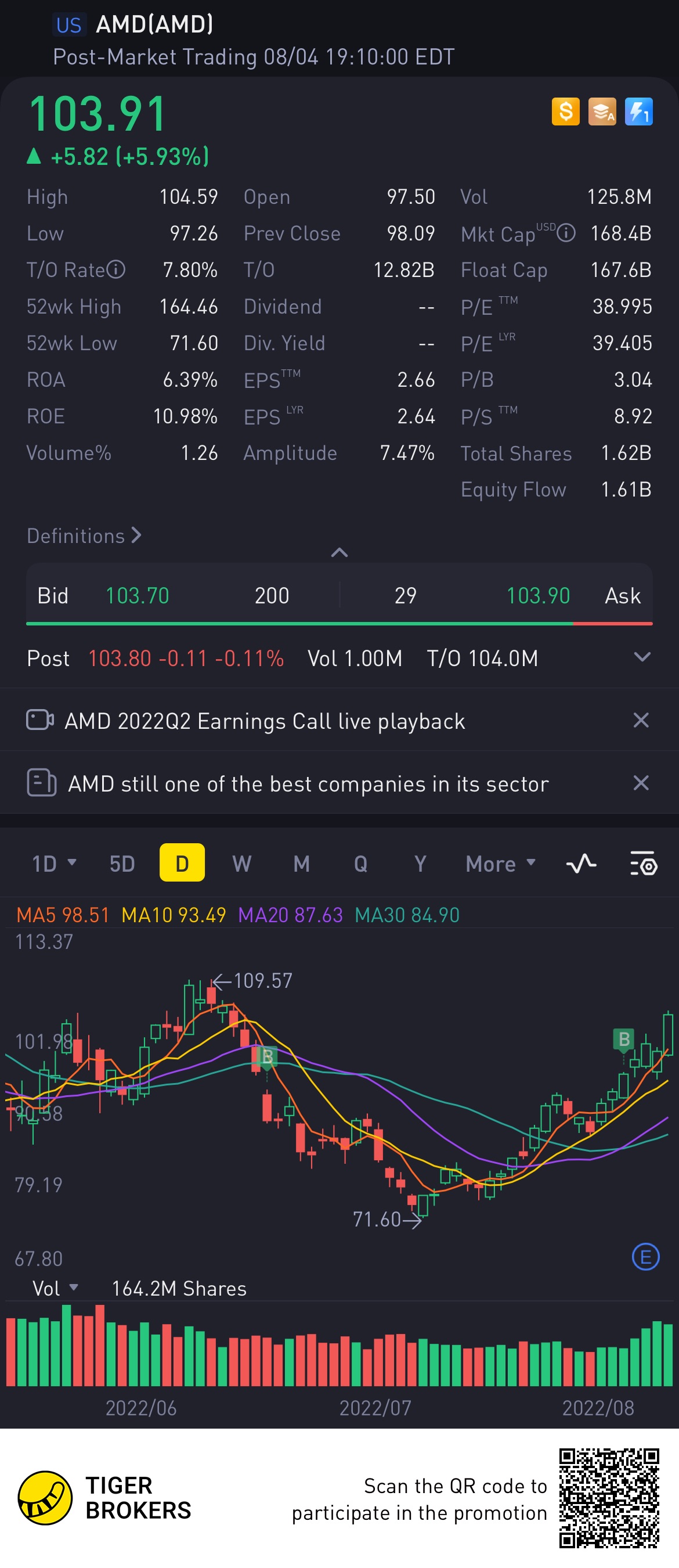Switch chart to the W weekly tab

(x=241, y=863)
